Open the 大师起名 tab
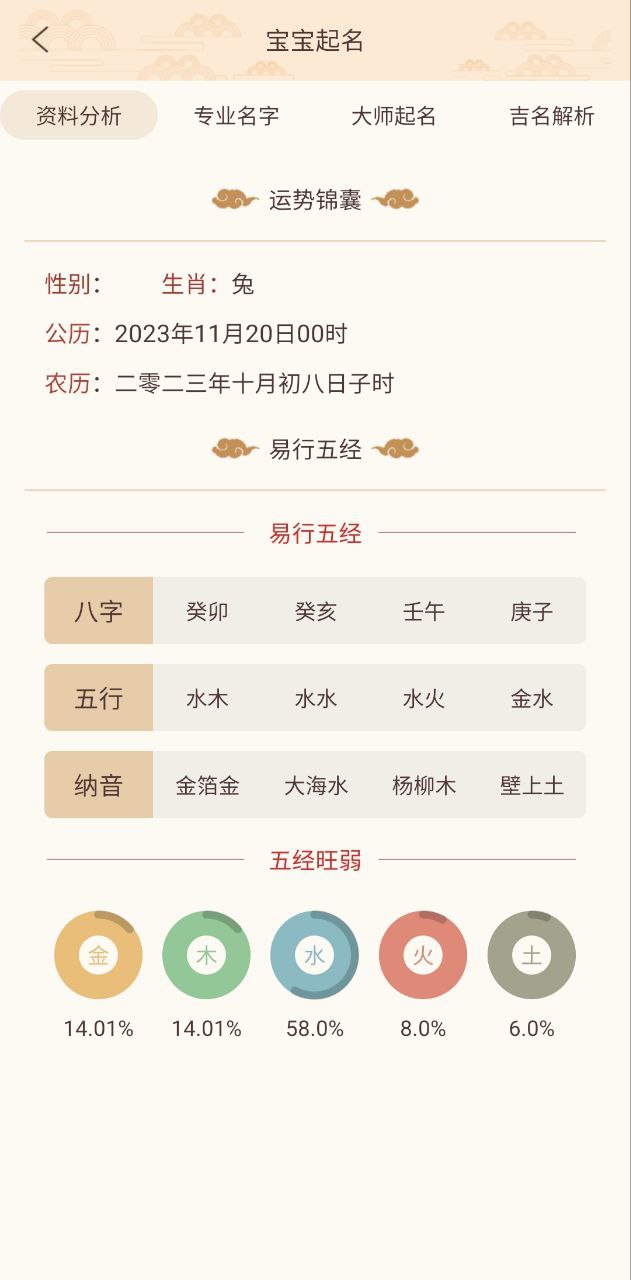This screenshot has height=1280, width=631. click(x=393, y=116)
